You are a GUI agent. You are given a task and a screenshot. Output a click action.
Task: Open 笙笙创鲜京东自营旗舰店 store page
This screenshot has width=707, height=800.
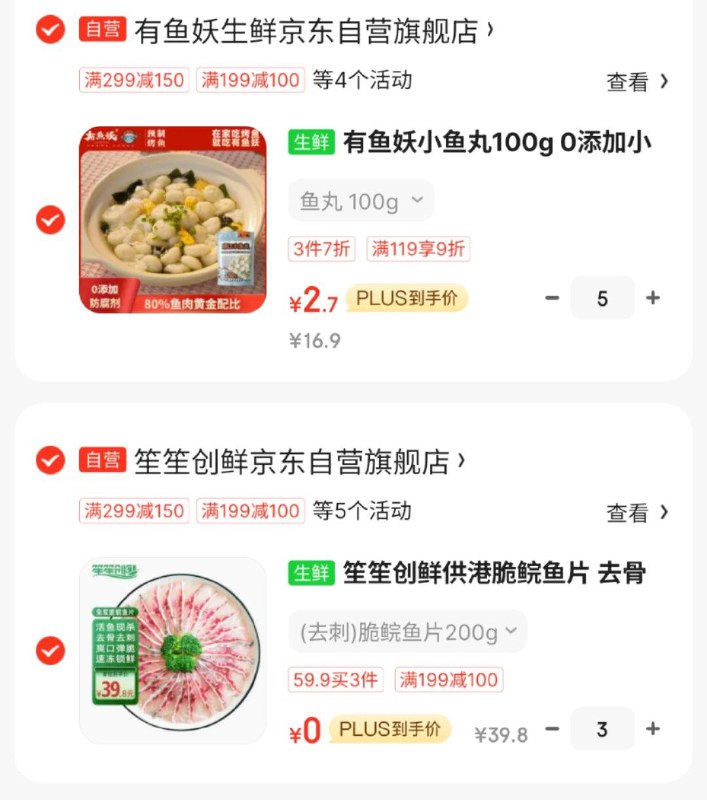(292, 461)
